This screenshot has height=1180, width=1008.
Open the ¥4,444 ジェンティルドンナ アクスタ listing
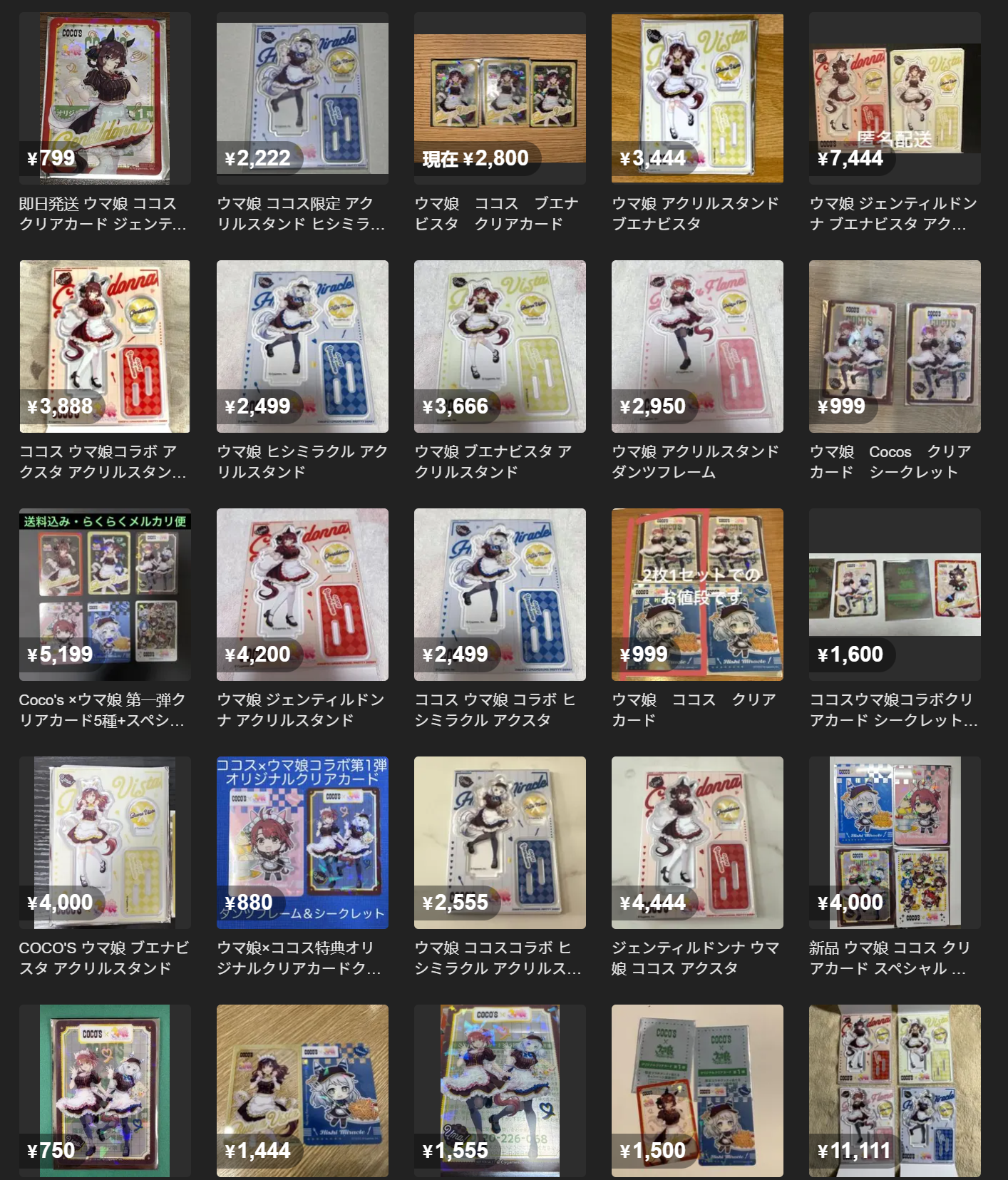coord(697,843)
